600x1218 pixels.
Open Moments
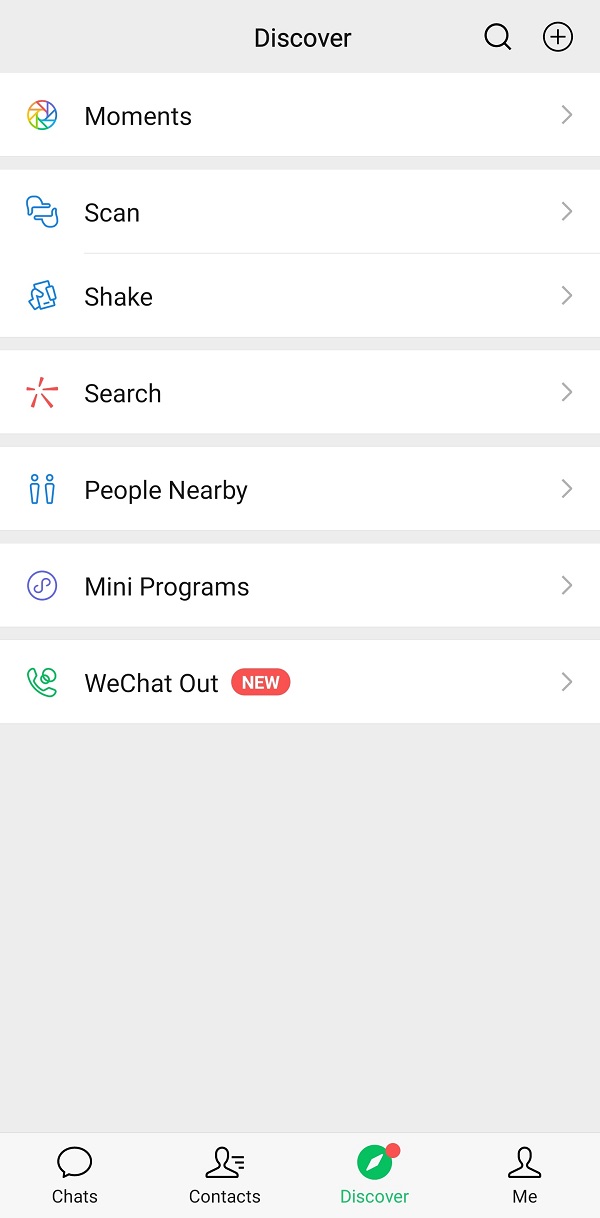[300, 116]
